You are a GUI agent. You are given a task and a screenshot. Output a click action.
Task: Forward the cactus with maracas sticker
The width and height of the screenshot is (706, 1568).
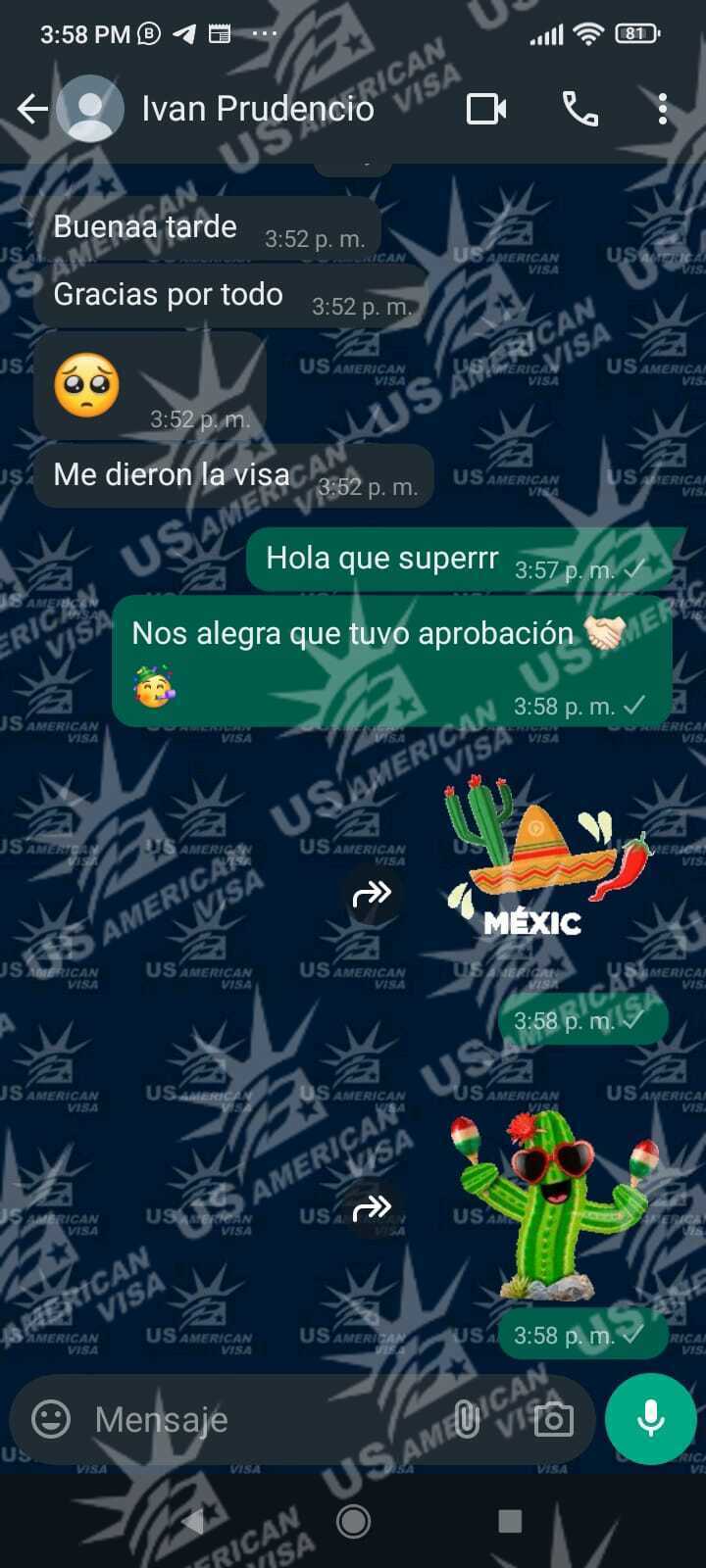point(372,1208)
